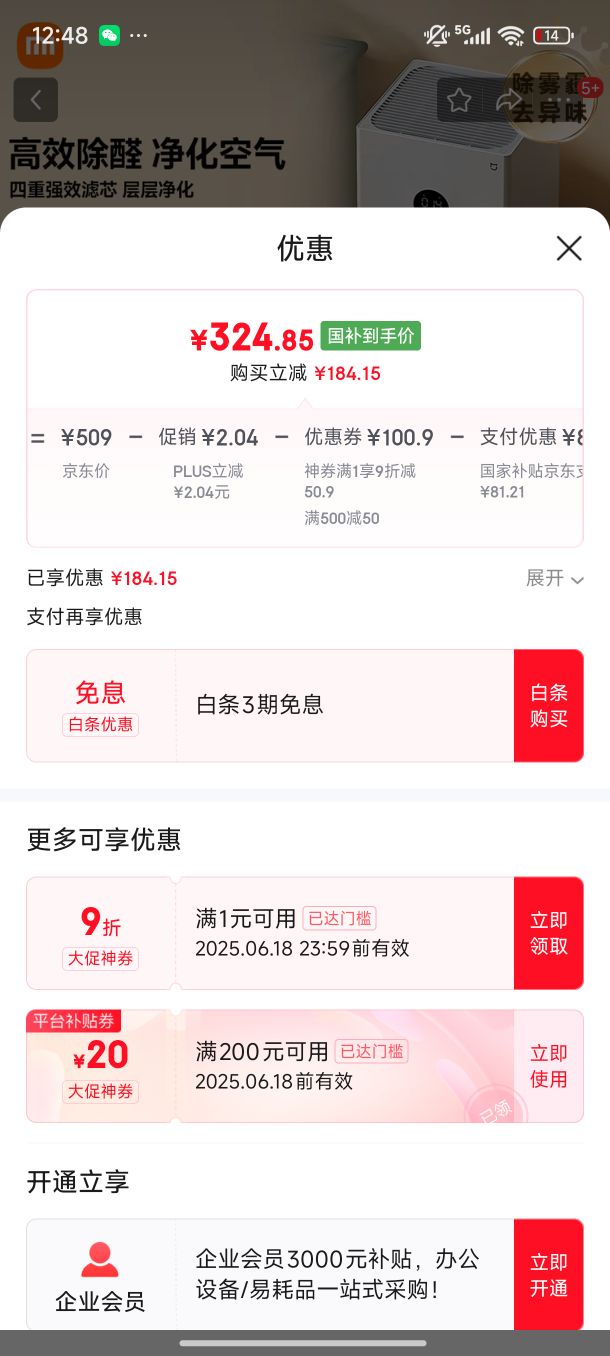Use the ¥20 platform subsidy coupon
The height and width of the screenshot is (1356, 610).
(548, 1066)
